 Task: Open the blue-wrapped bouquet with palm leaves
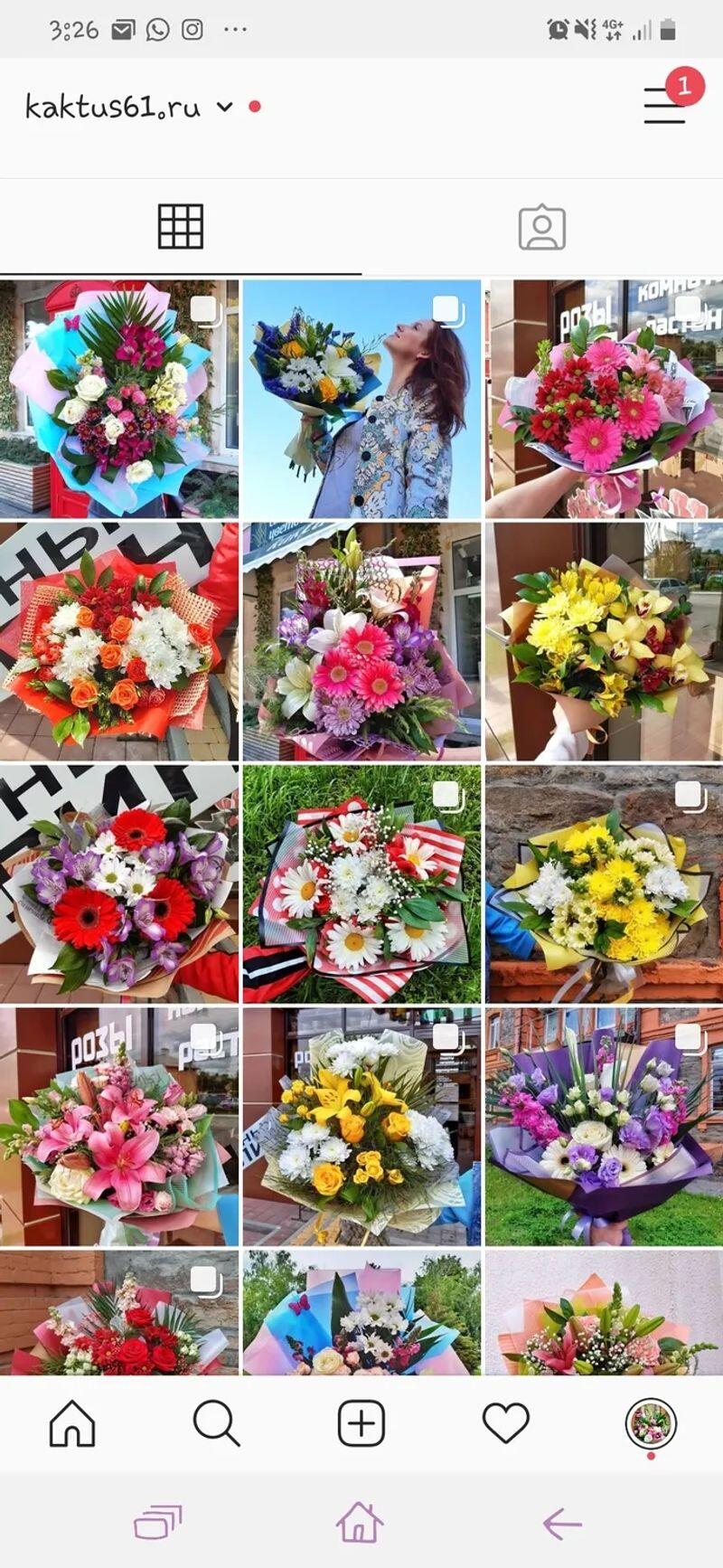point(118,398)
